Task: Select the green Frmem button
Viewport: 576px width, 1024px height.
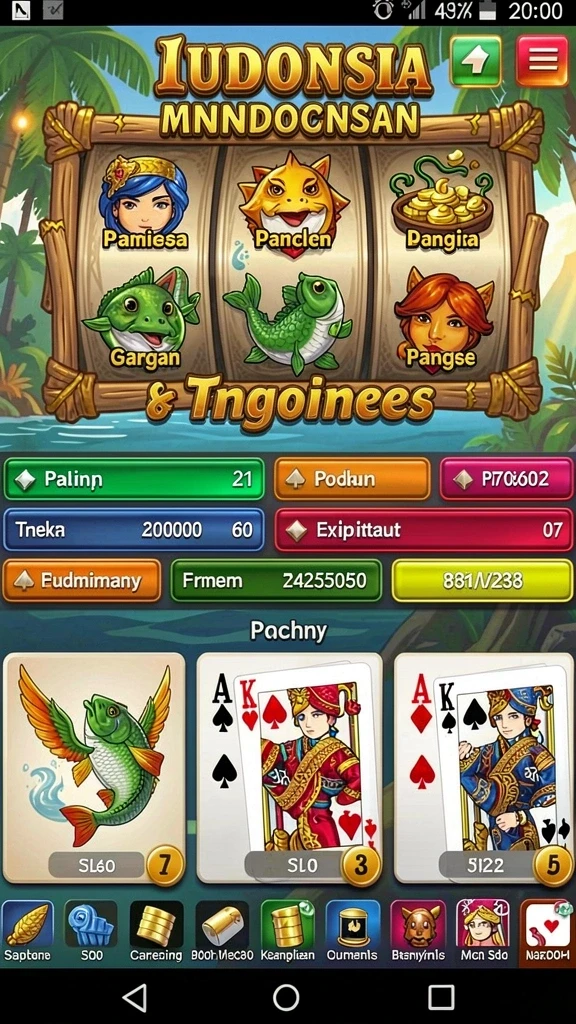Action: (276, 580)
